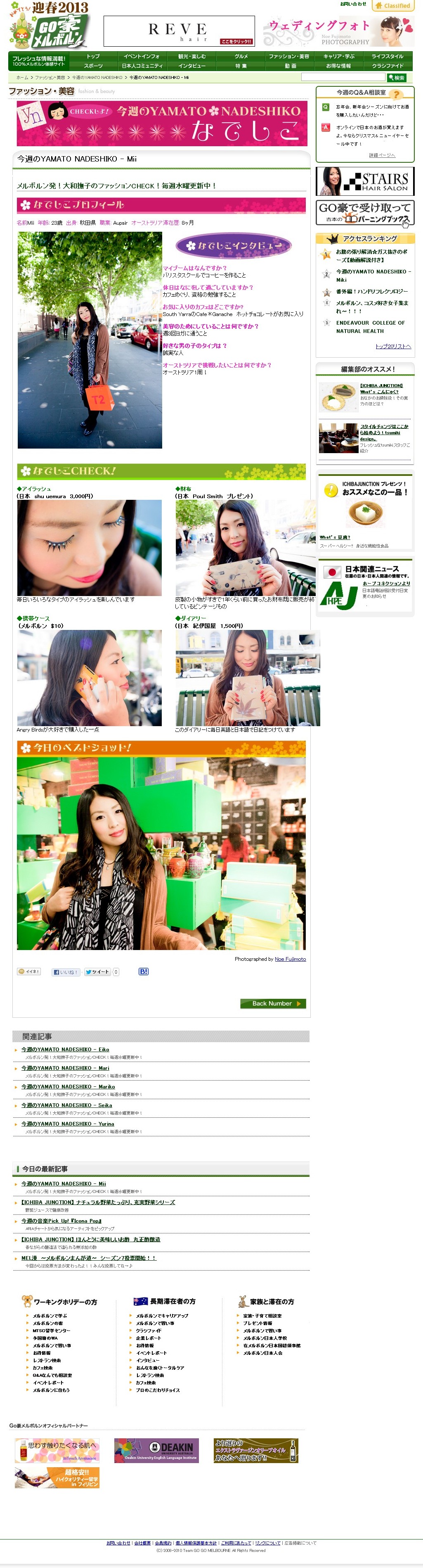
Task: Open related article YAMATO NADESHIKO - Seika
Action: 66,1105
